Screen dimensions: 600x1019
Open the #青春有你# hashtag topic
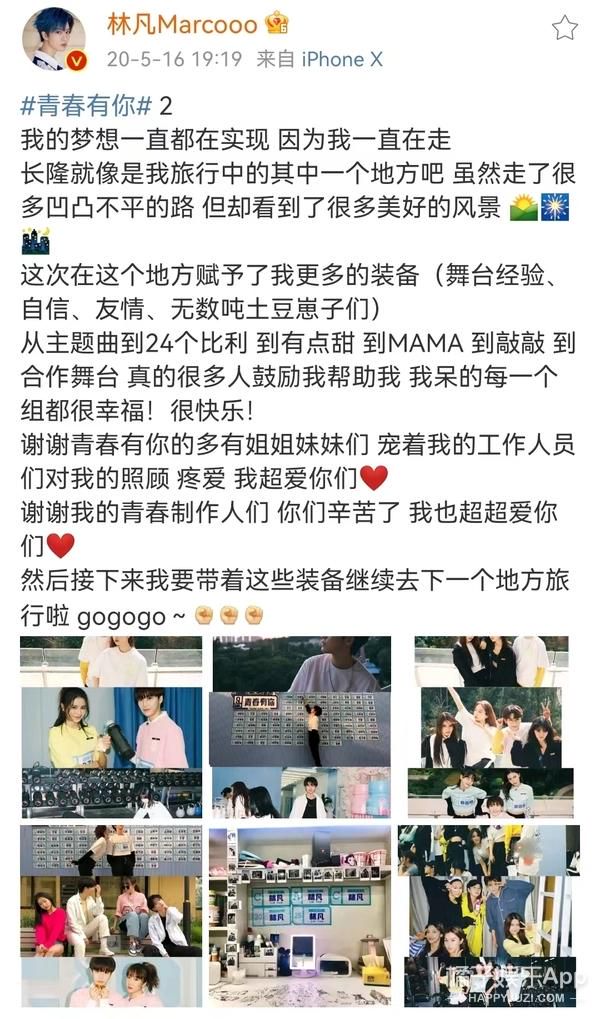coord(86,106)
